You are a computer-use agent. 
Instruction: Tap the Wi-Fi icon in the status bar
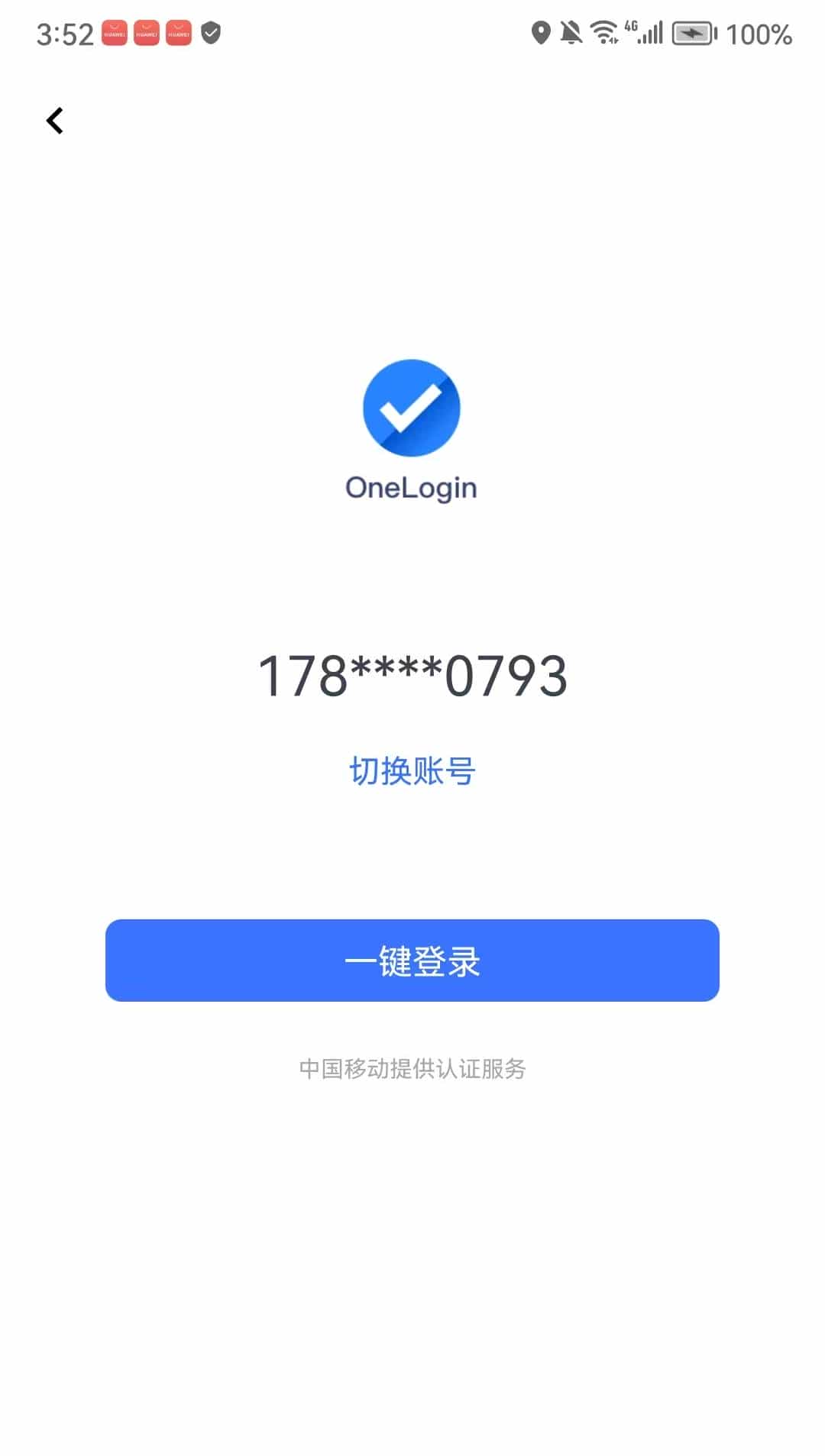tap(604, 34)
